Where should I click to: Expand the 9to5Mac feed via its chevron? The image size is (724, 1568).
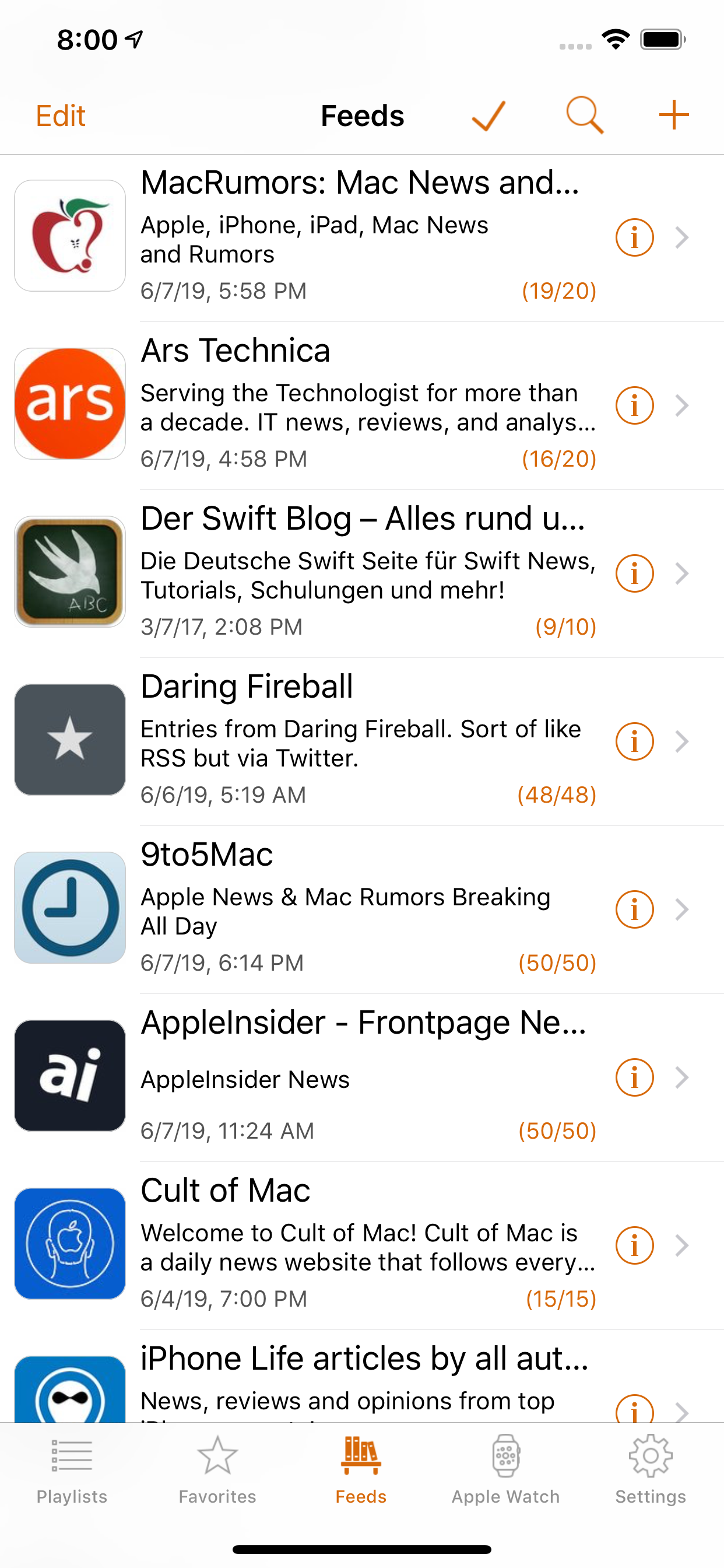pos(683,909)
